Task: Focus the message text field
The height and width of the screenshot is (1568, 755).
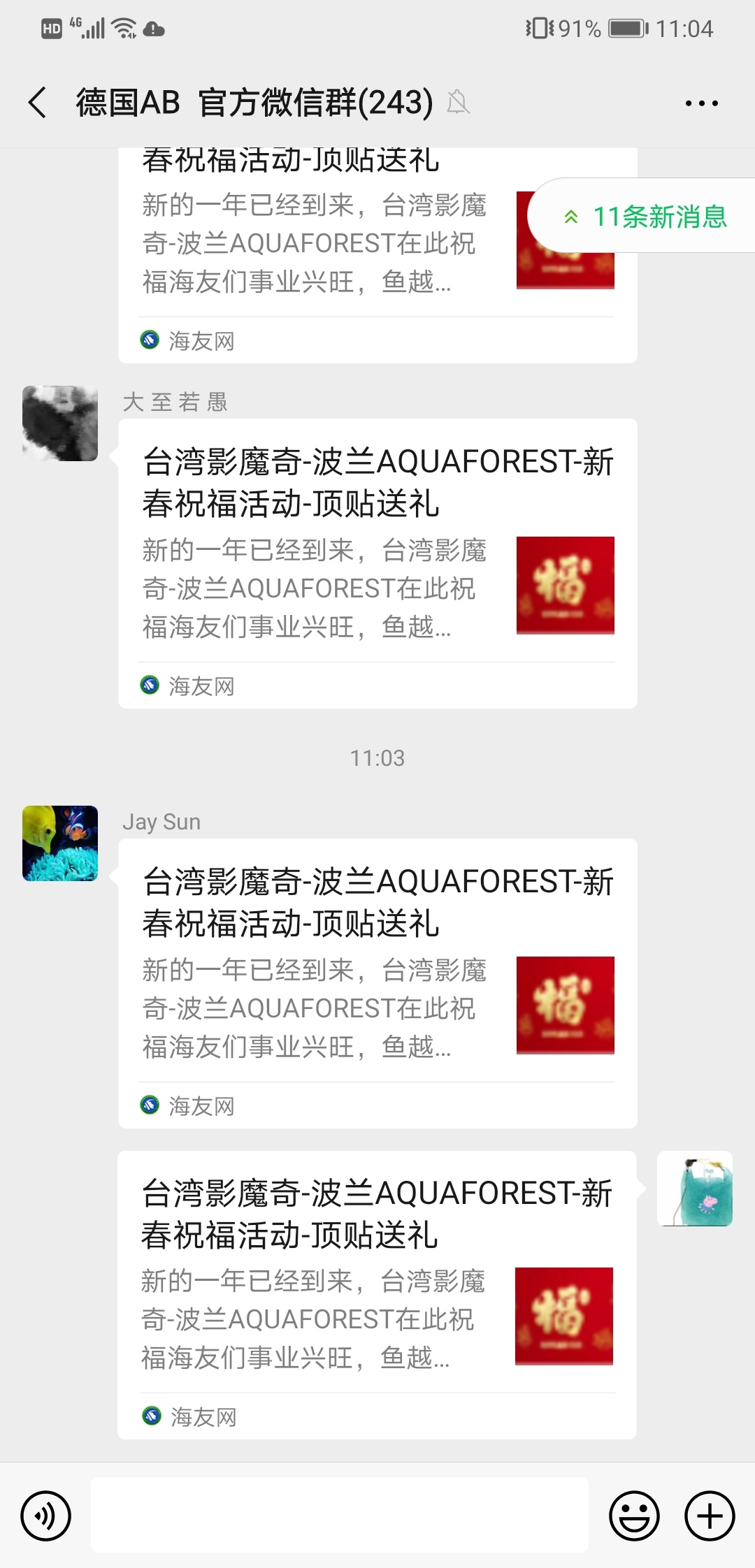Action: [340, 1515]
